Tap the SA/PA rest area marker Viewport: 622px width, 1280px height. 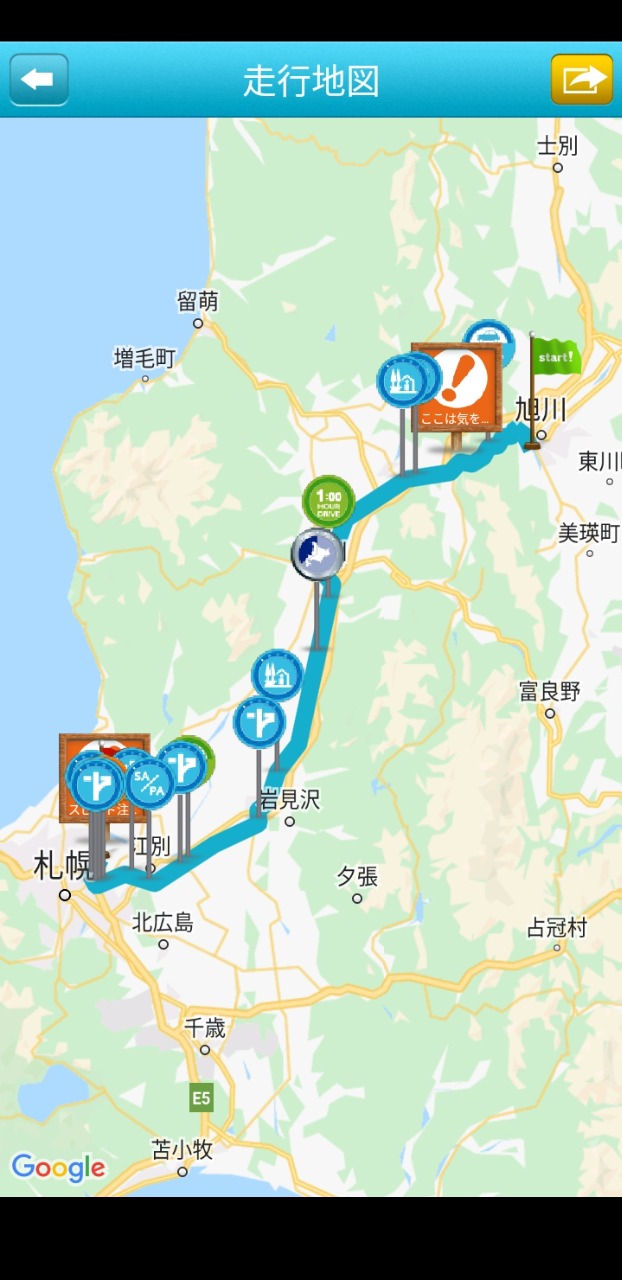tap(150, 783)
